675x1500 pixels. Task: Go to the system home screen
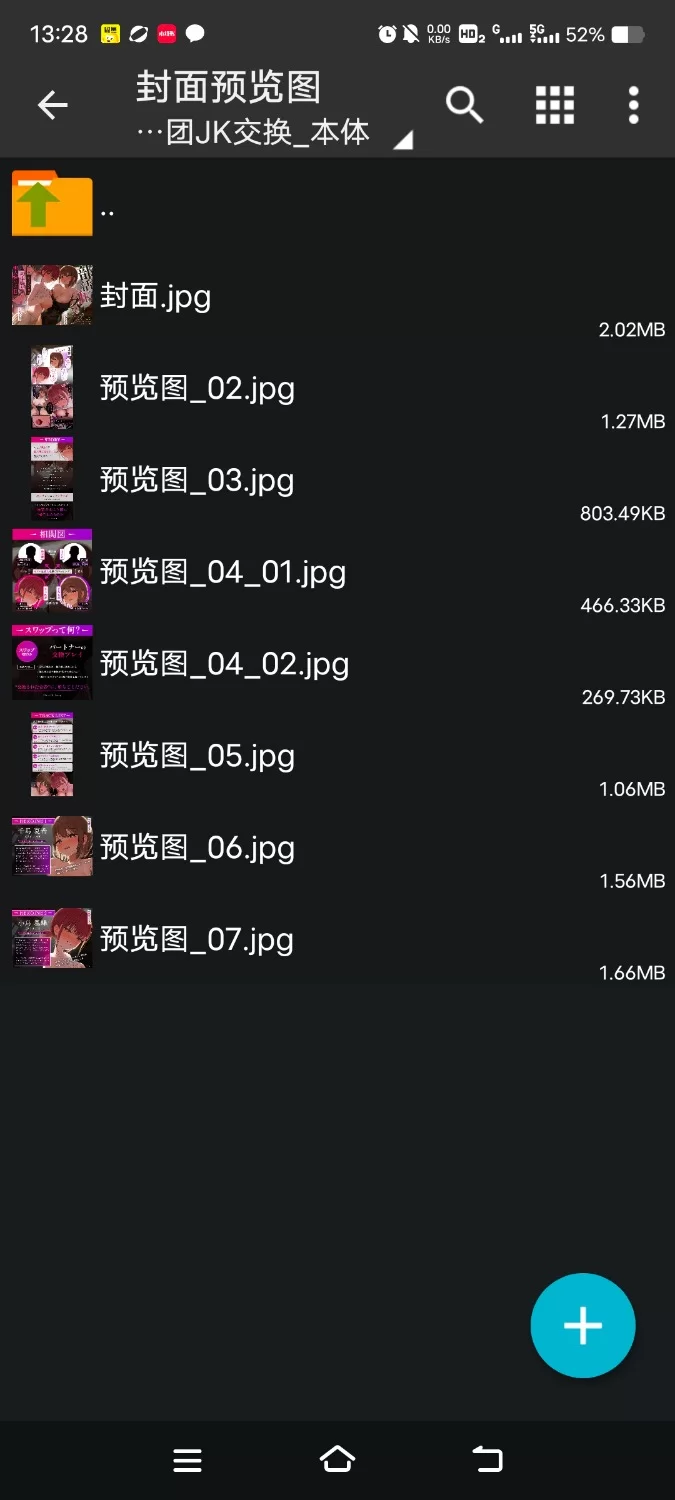[x=337, y=1460]
